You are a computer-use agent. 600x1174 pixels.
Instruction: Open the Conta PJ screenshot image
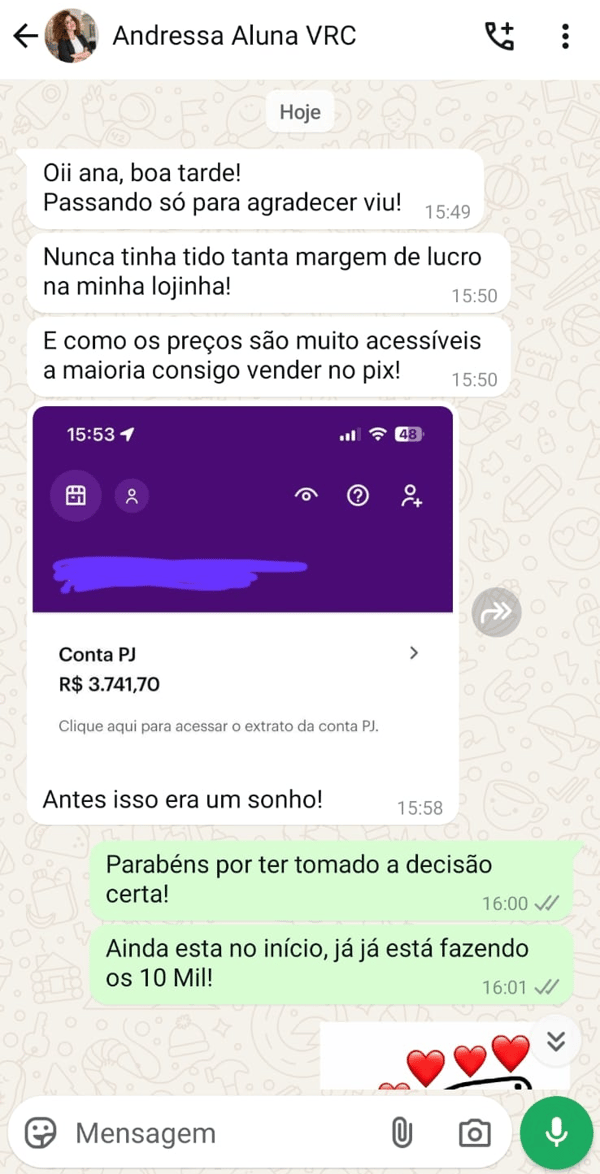[x=243, y=592]
